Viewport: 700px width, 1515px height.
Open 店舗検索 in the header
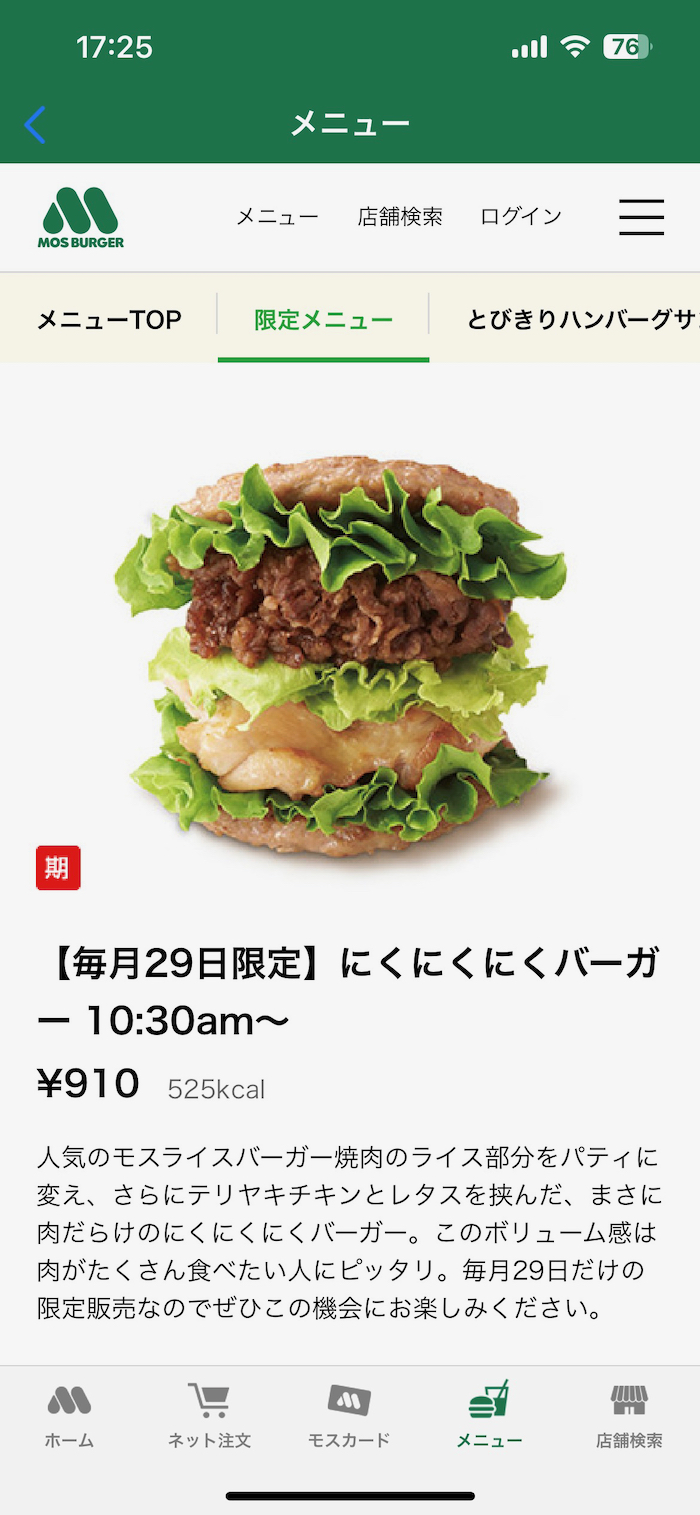400,217
